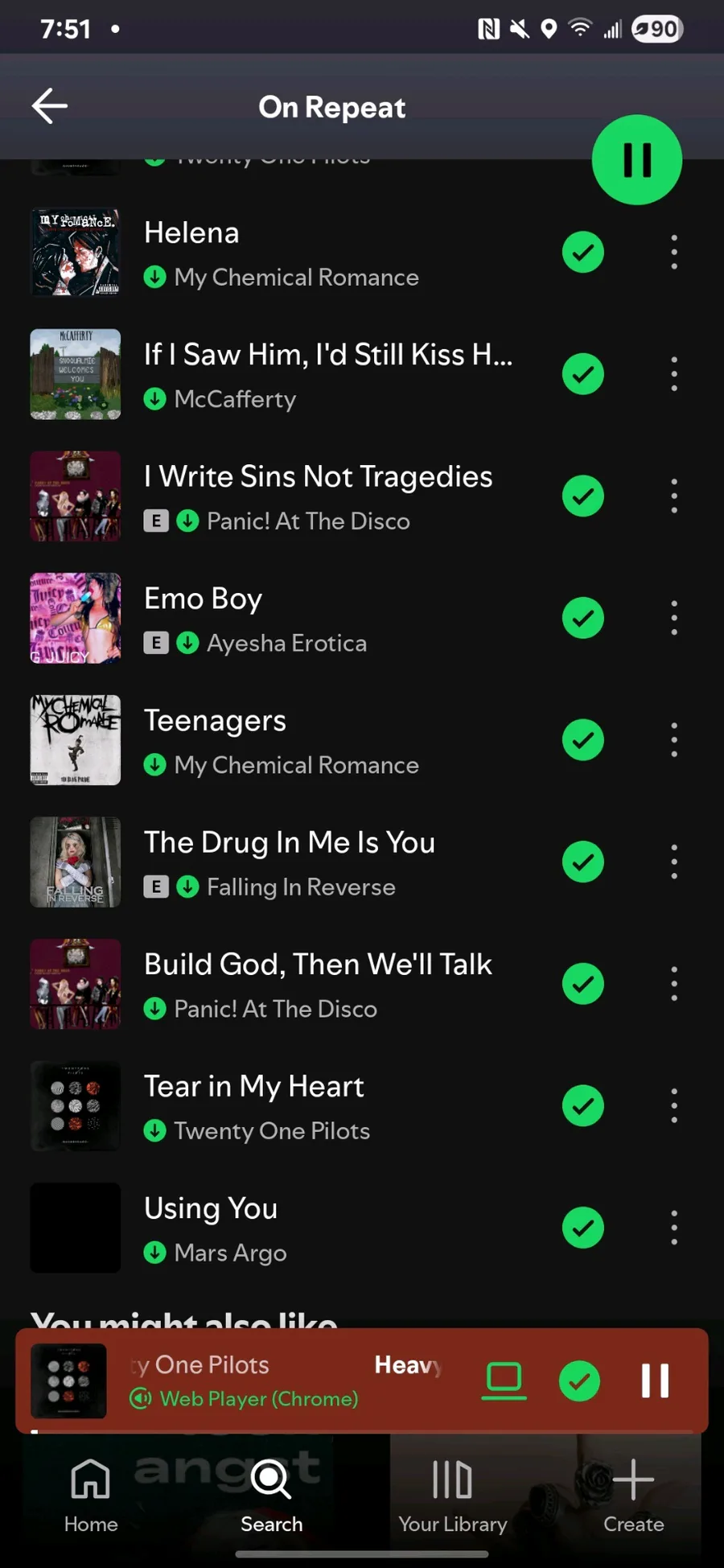Viewport: 724px width, 1568px height.
Task: Switch to the Home tab
Action: point(91,1495)
